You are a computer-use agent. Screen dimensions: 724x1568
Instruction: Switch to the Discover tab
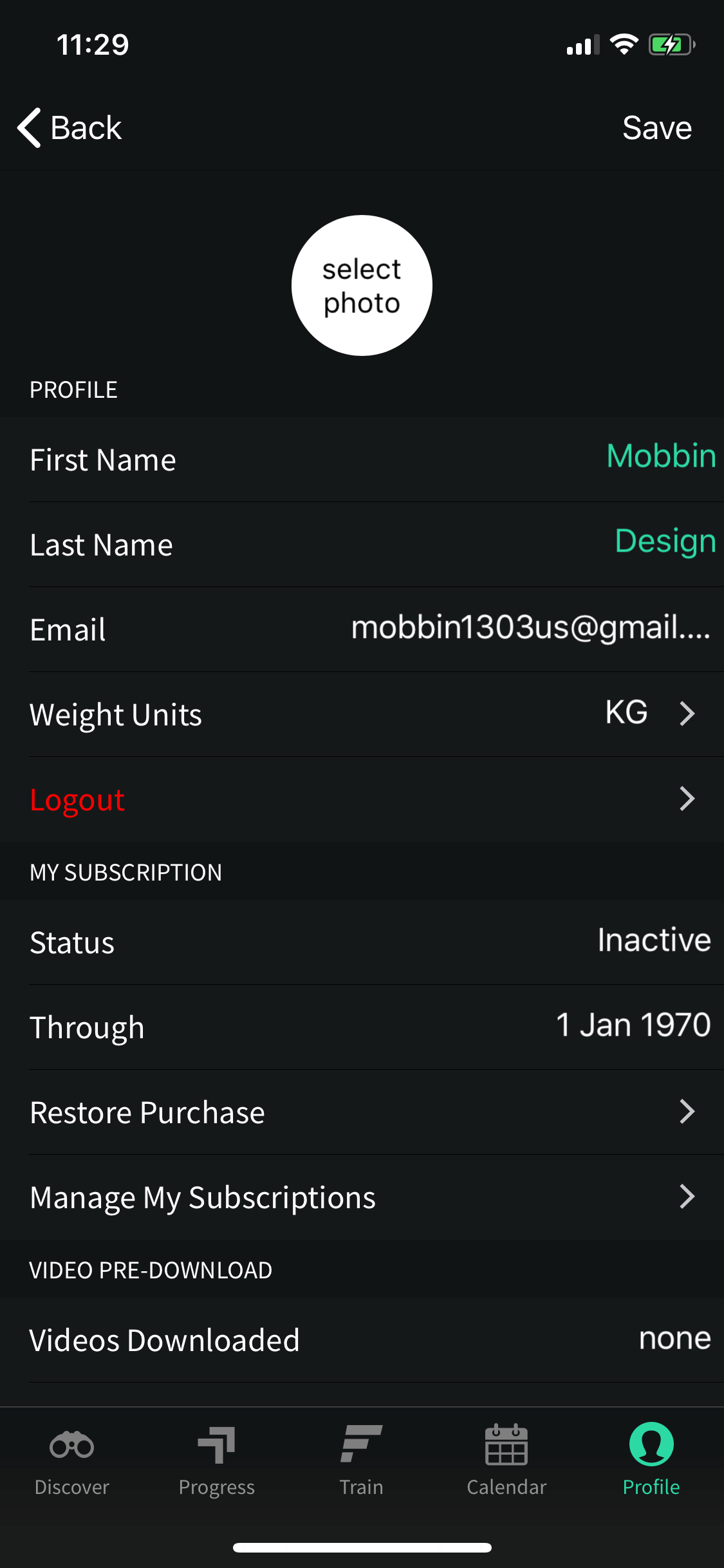point(72,1459)
